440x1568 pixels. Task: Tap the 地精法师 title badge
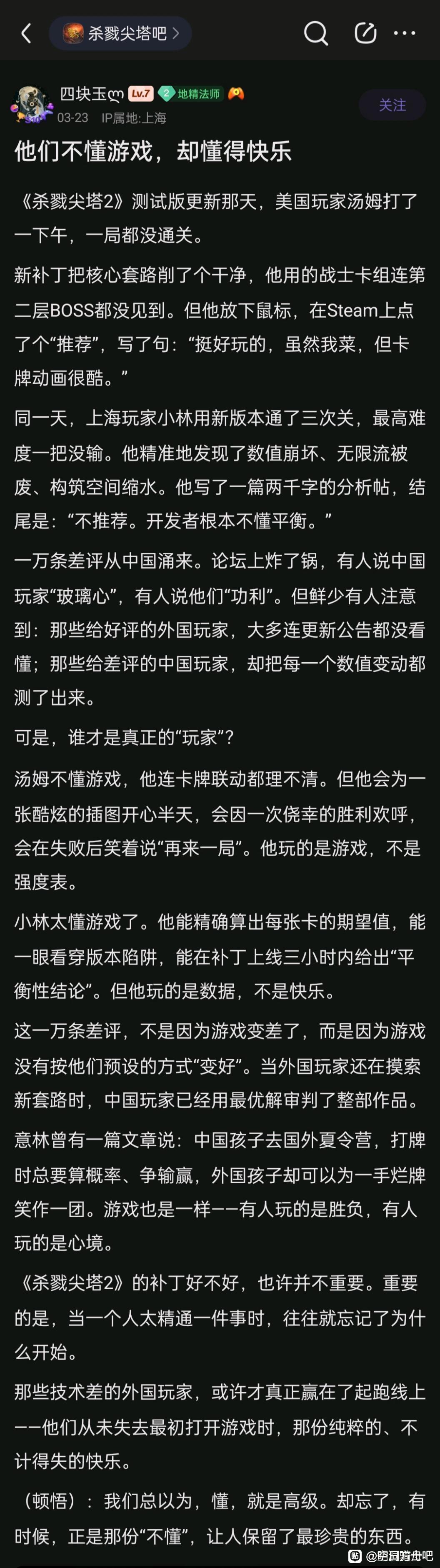tap(191, 94)
